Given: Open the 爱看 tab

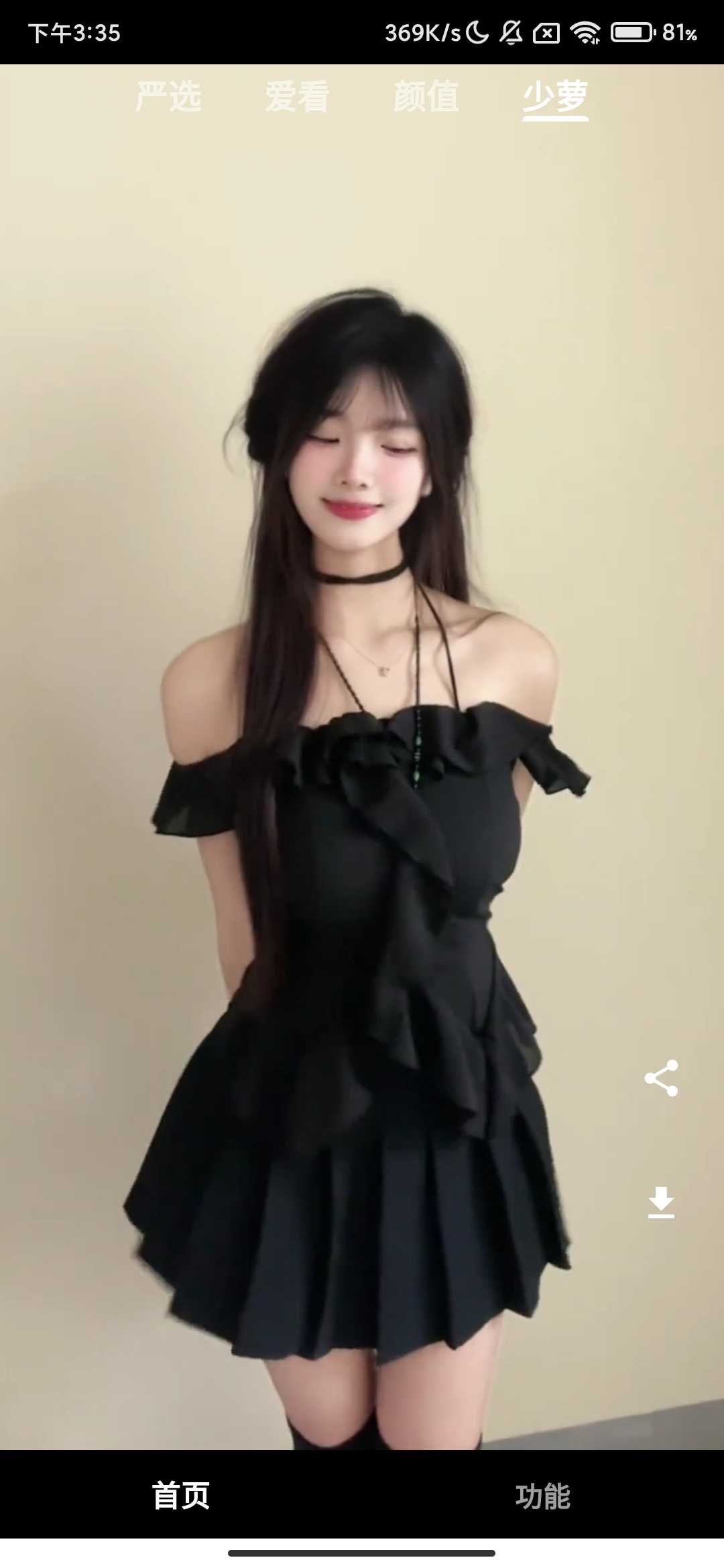Looking at the screenshot, I should [297, 96].
